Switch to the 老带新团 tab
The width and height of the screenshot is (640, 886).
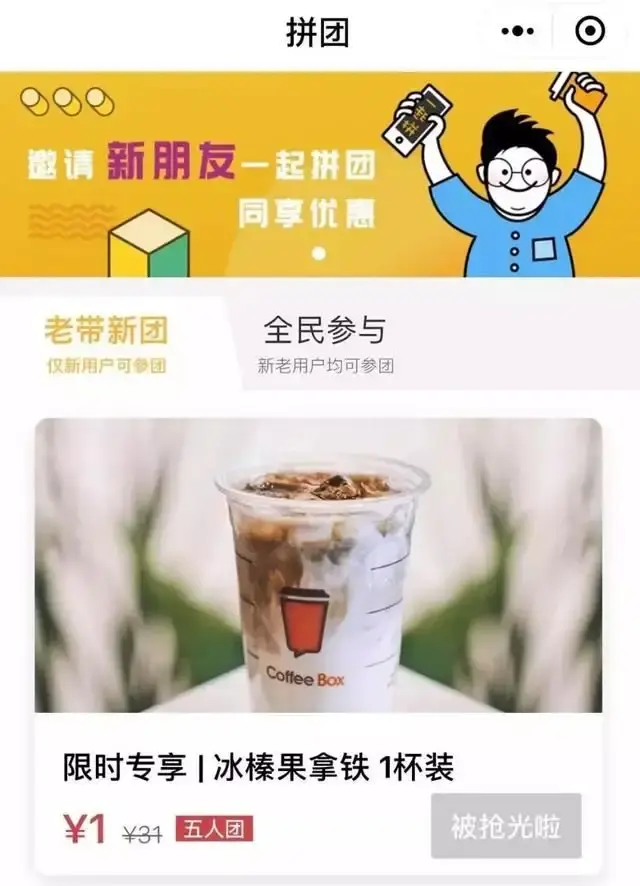106,342
